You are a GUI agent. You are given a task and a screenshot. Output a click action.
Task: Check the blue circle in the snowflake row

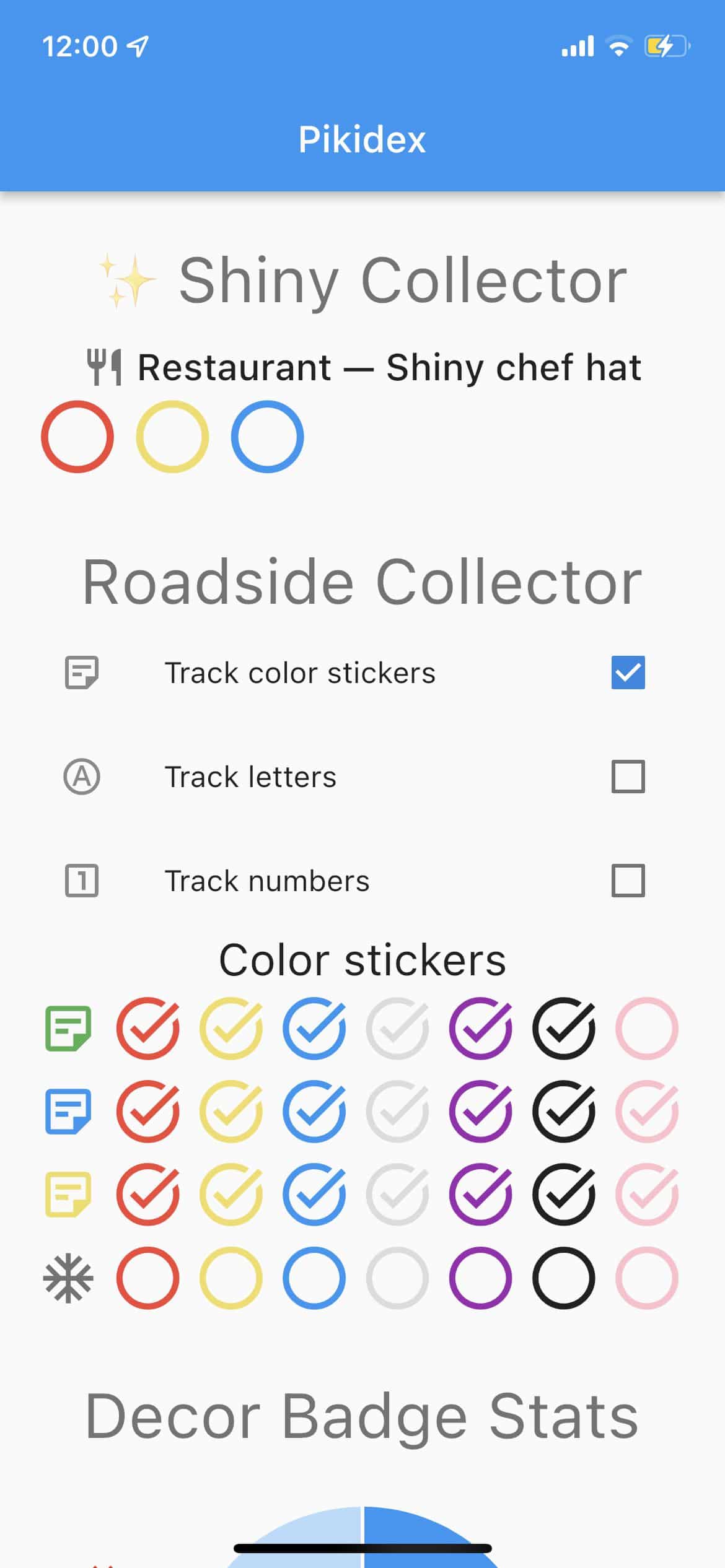coord(314,1278)
